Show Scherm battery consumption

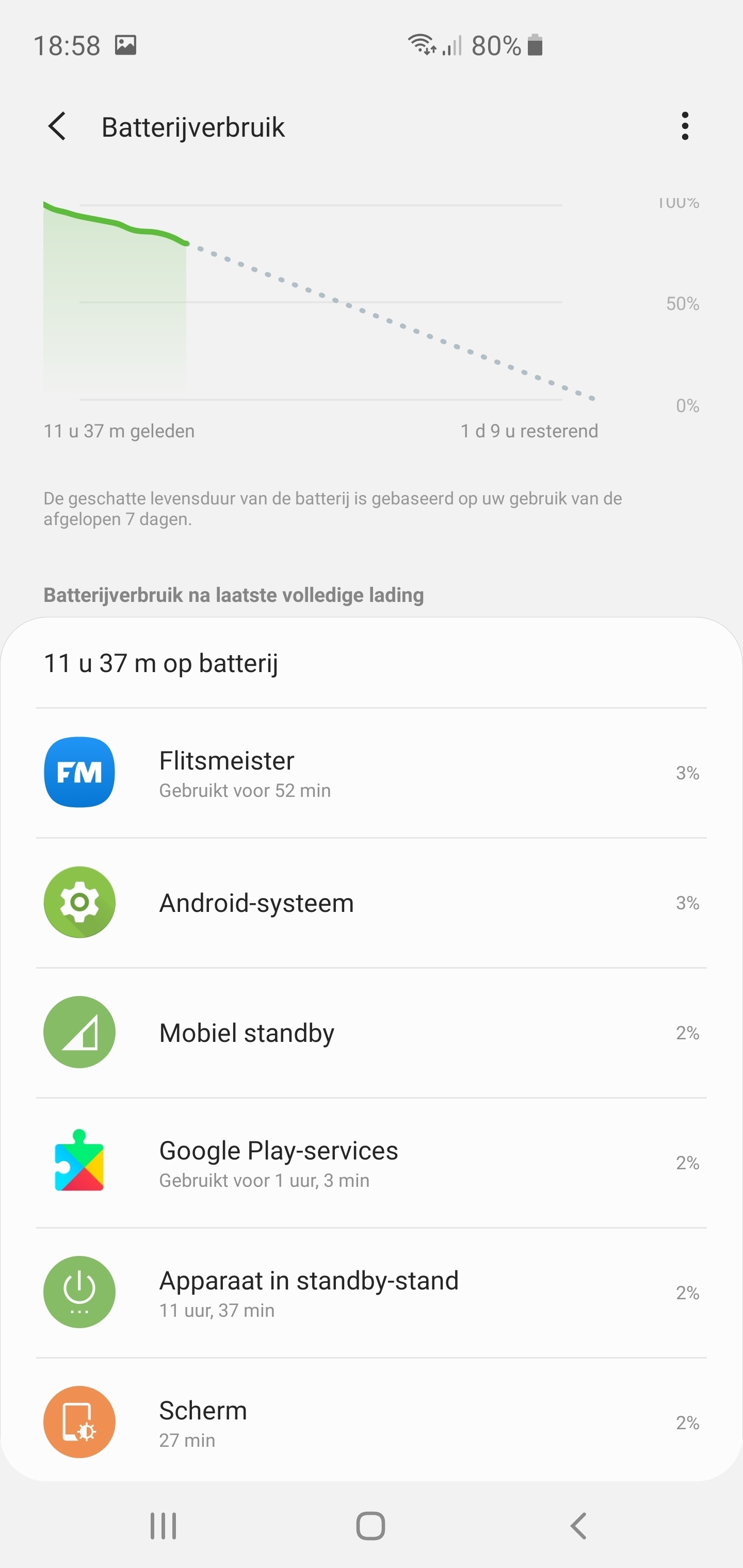pyautogui.click(x=371, y=1423)
